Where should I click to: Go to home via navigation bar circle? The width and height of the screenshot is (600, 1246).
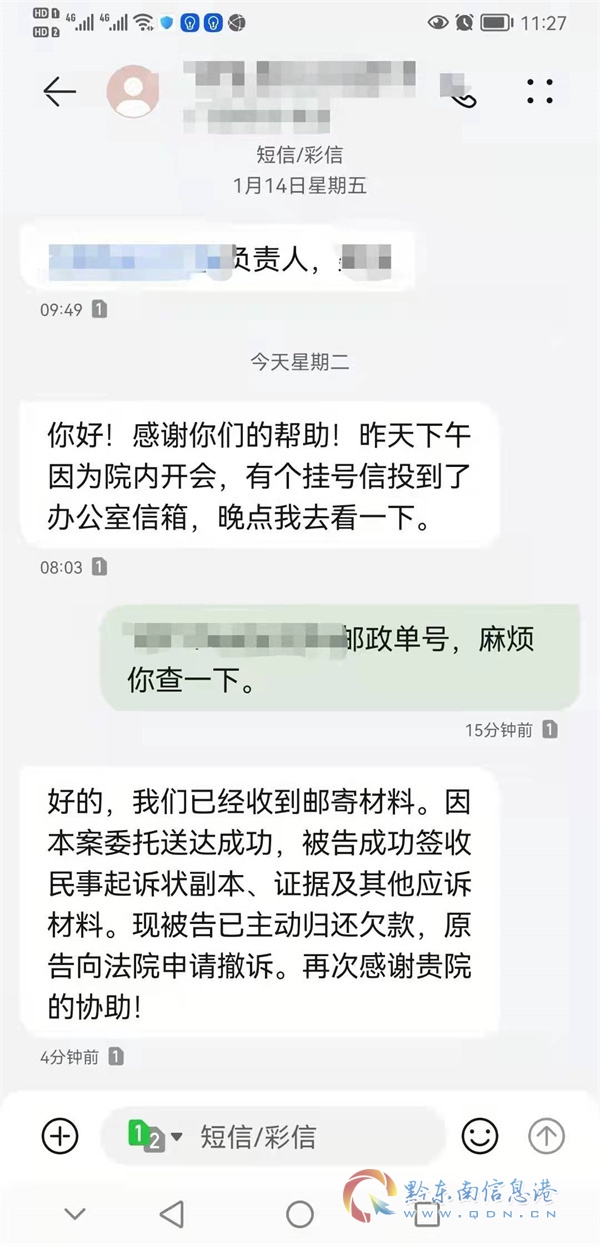[300, 1214]
